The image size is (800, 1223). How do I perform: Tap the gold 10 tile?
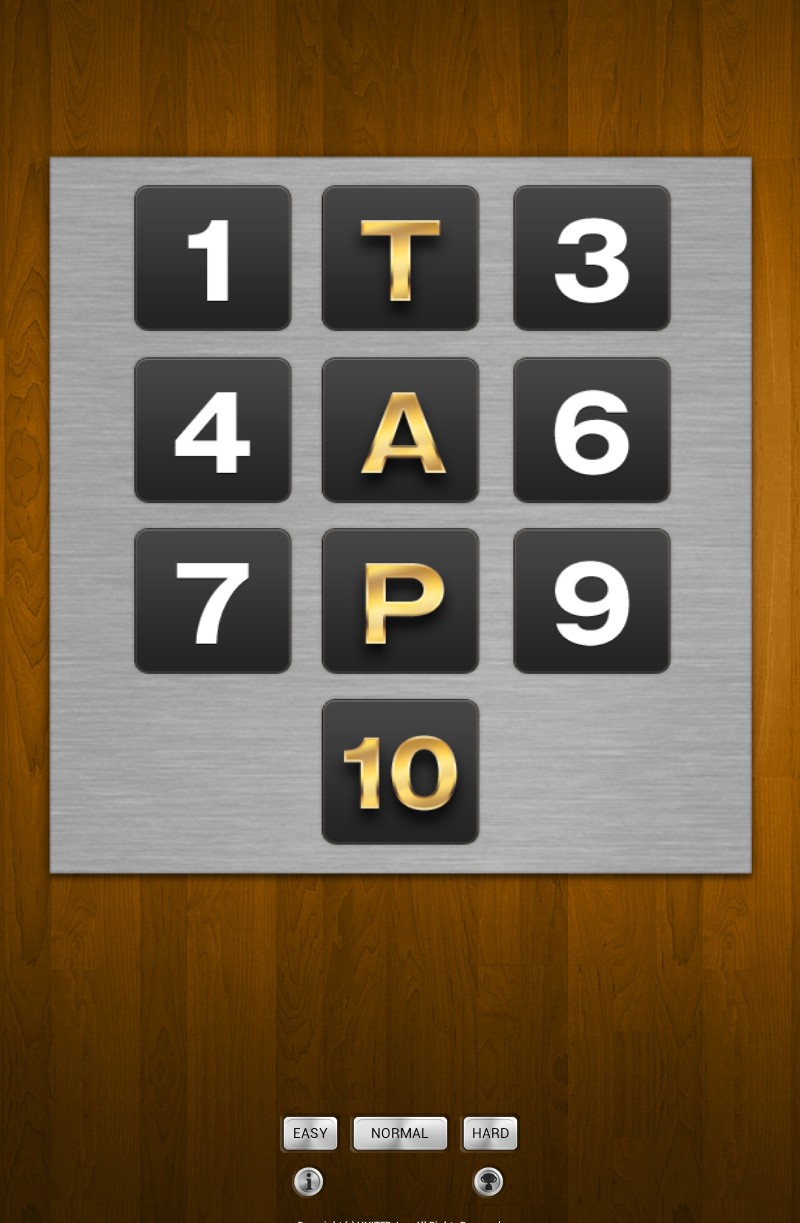400,772
